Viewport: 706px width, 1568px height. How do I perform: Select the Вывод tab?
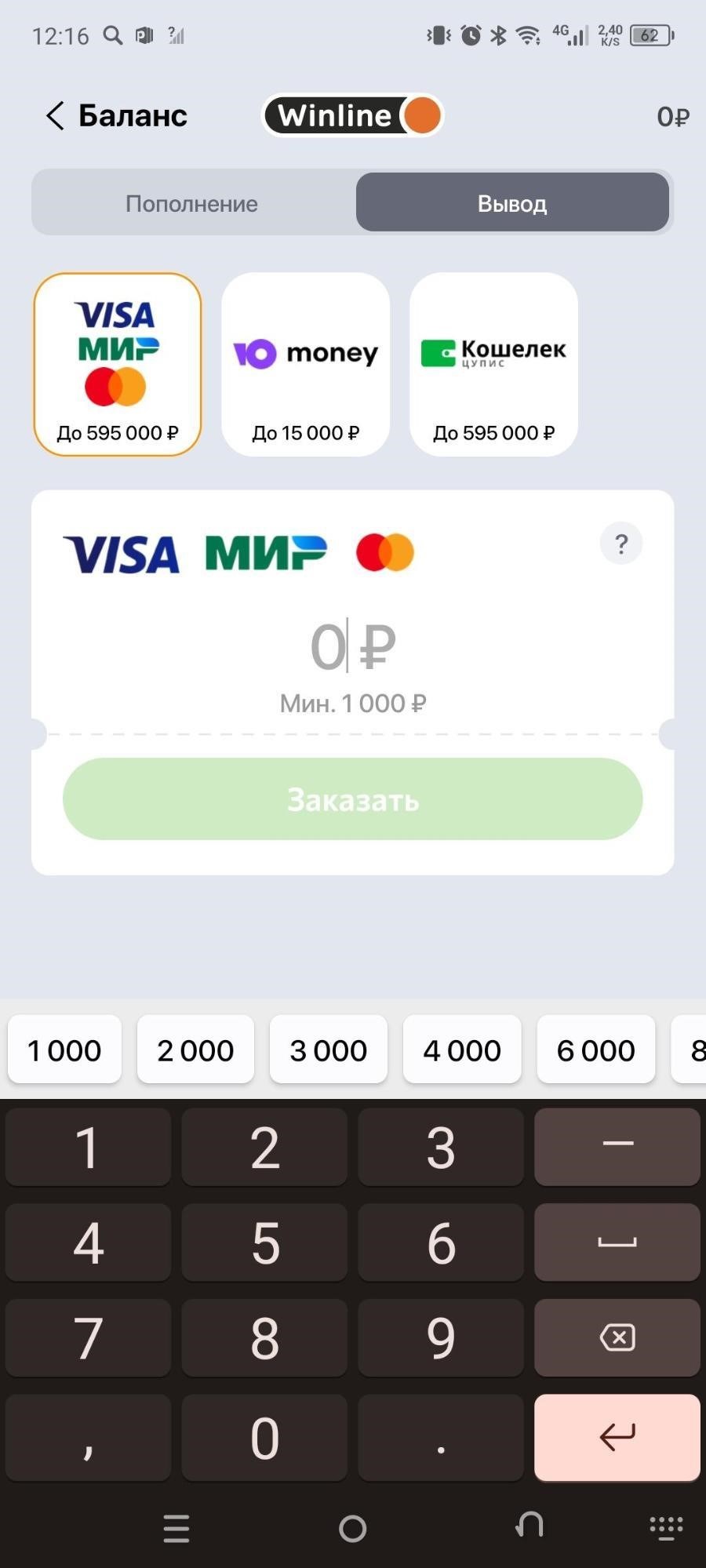[x=512, y=203]
